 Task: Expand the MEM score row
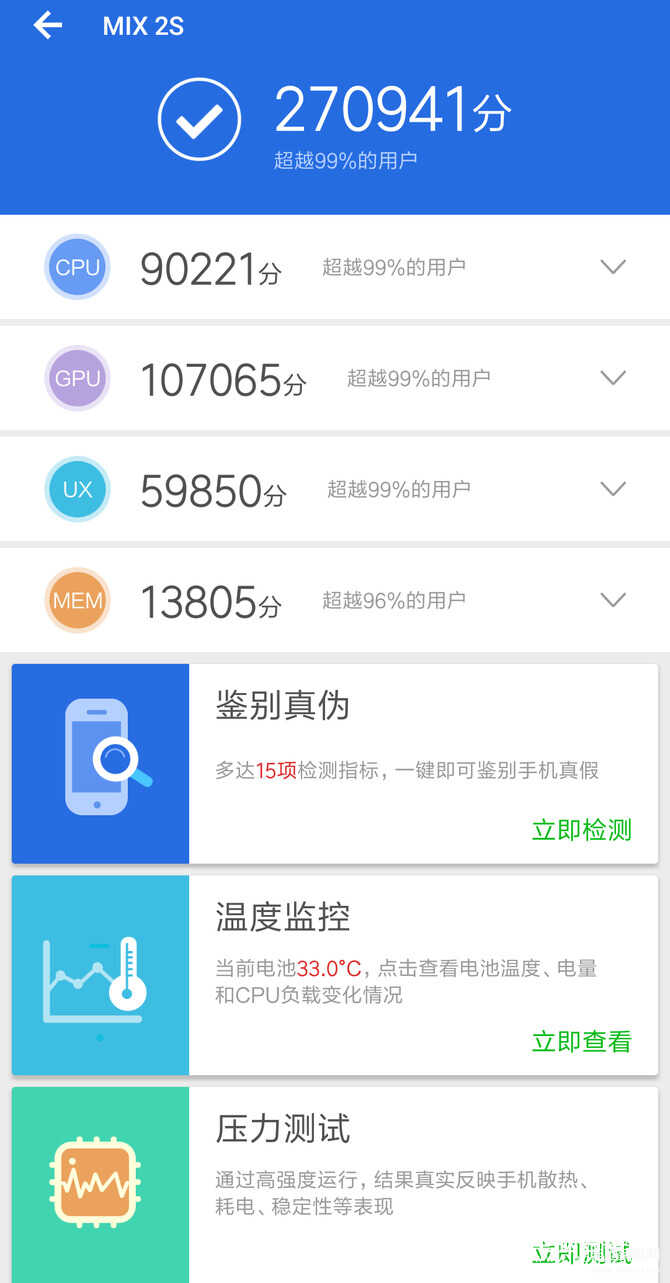[x=612, y=600]
